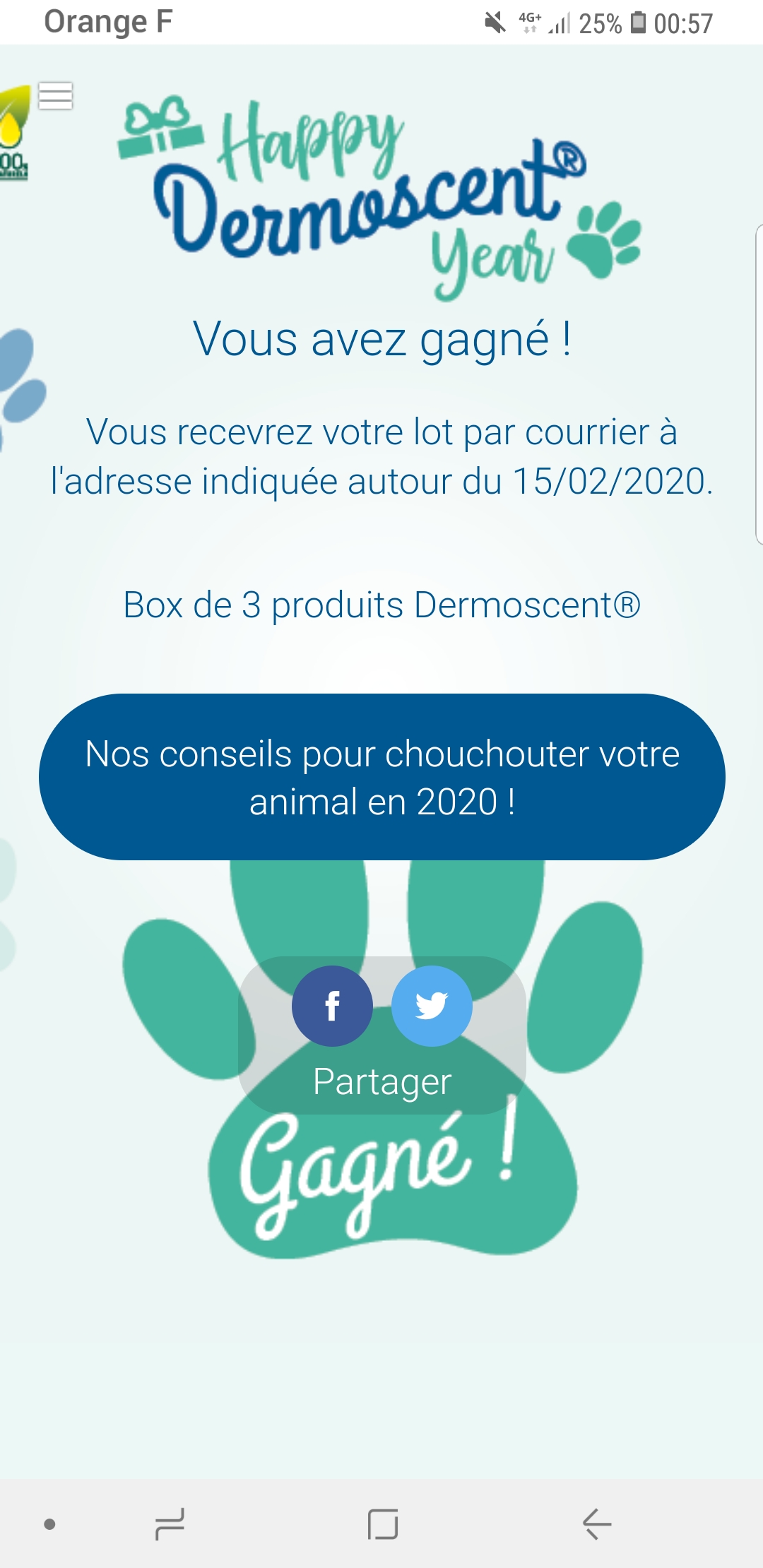Image resolution: width=763 pixels, height=1568 pixels.
Task: Open the hamburger menu
Action: coord(56,95)
